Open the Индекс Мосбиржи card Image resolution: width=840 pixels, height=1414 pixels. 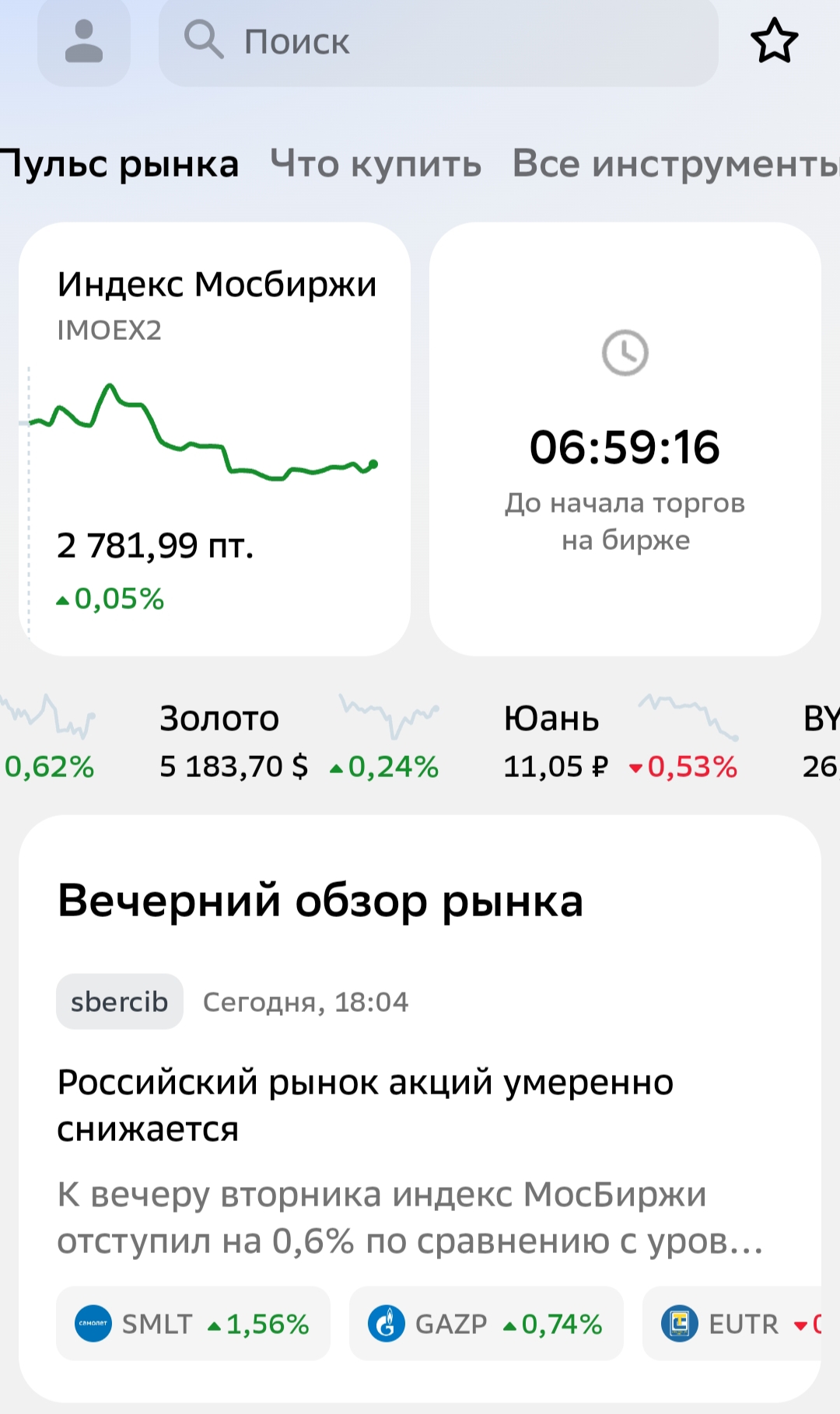(215, 439)
